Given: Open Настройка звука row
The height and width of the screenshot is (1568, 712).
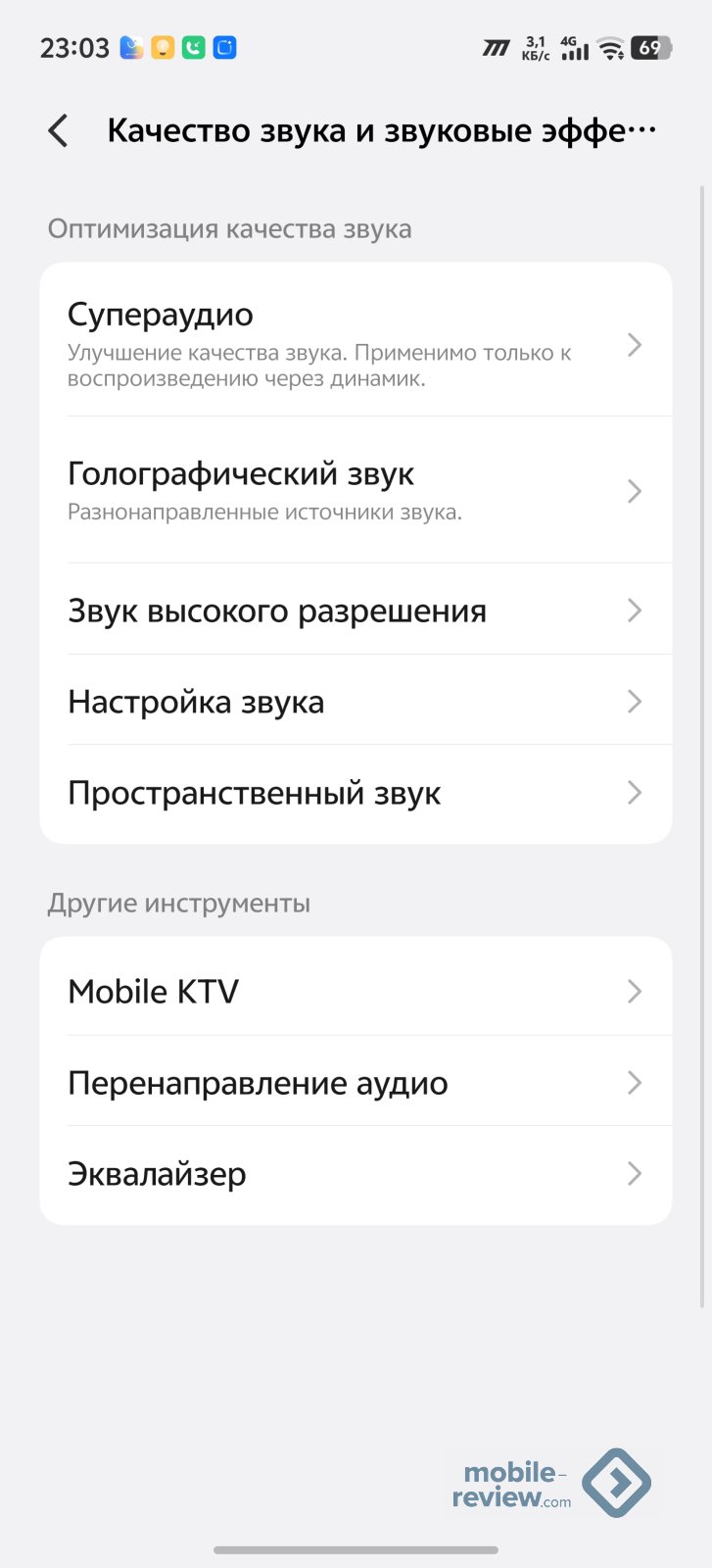Looking at the screenshot, I should tap(355, 701).
